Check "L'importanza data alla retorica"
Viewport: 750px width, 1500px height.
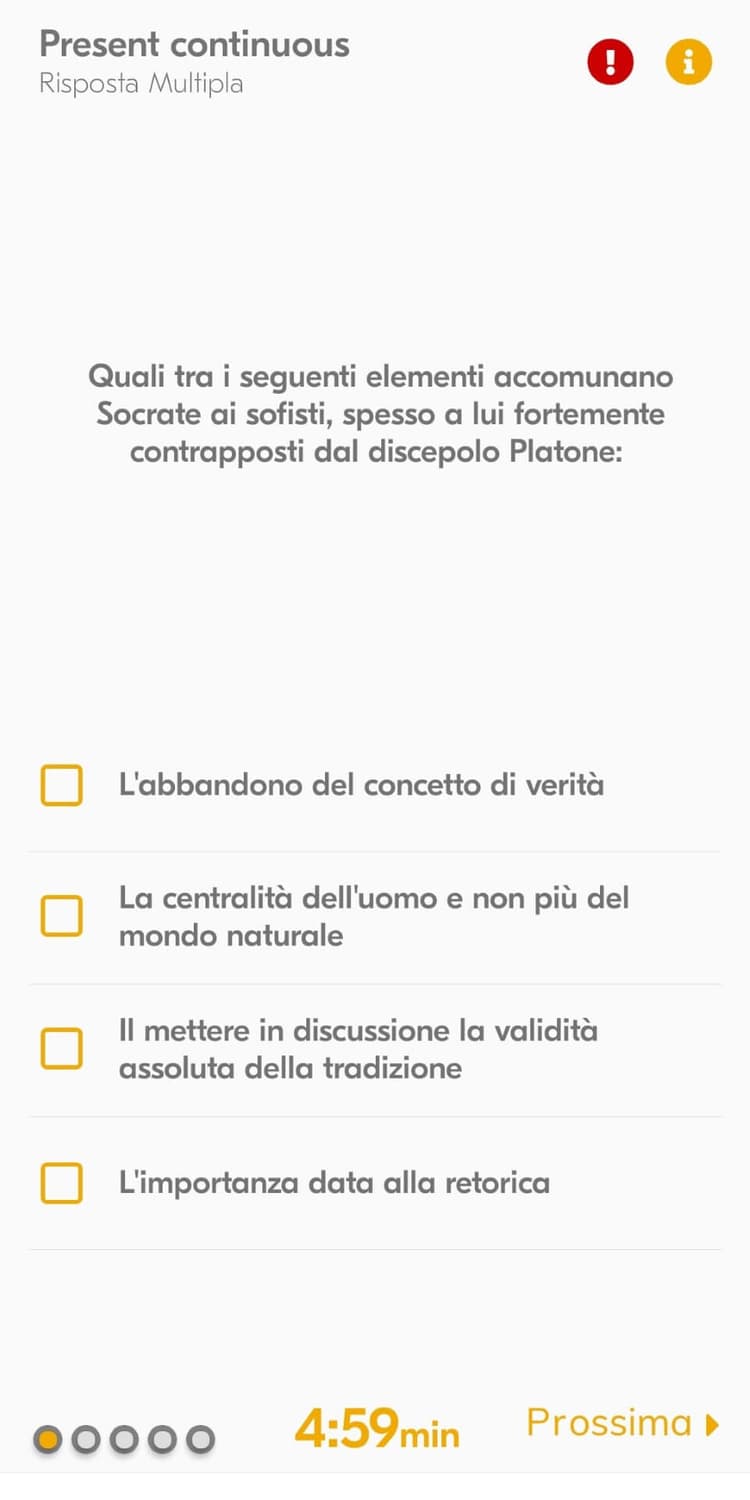(61, 1183)
